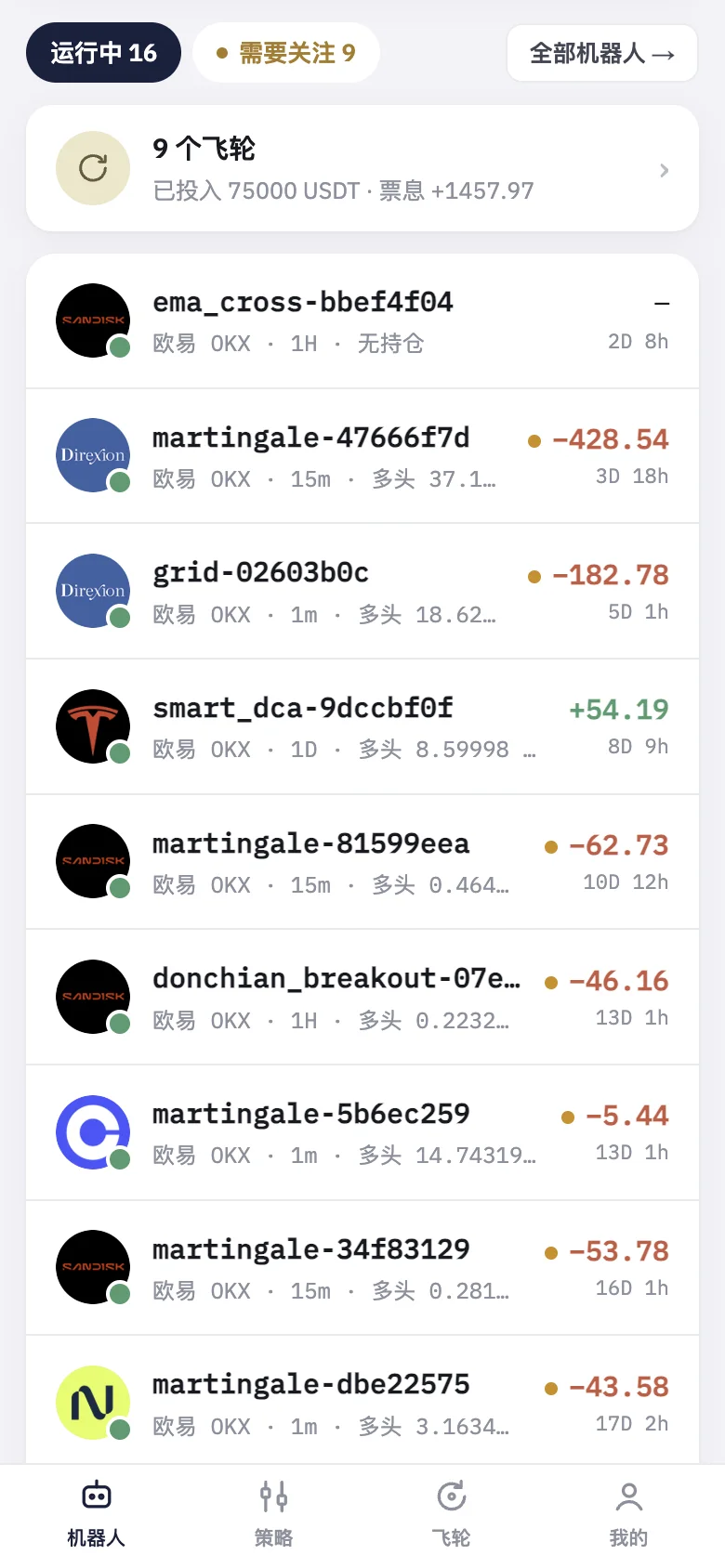Open bot martingale-81599eea
The image size is (725, 1568).
[x=362, y=862]
